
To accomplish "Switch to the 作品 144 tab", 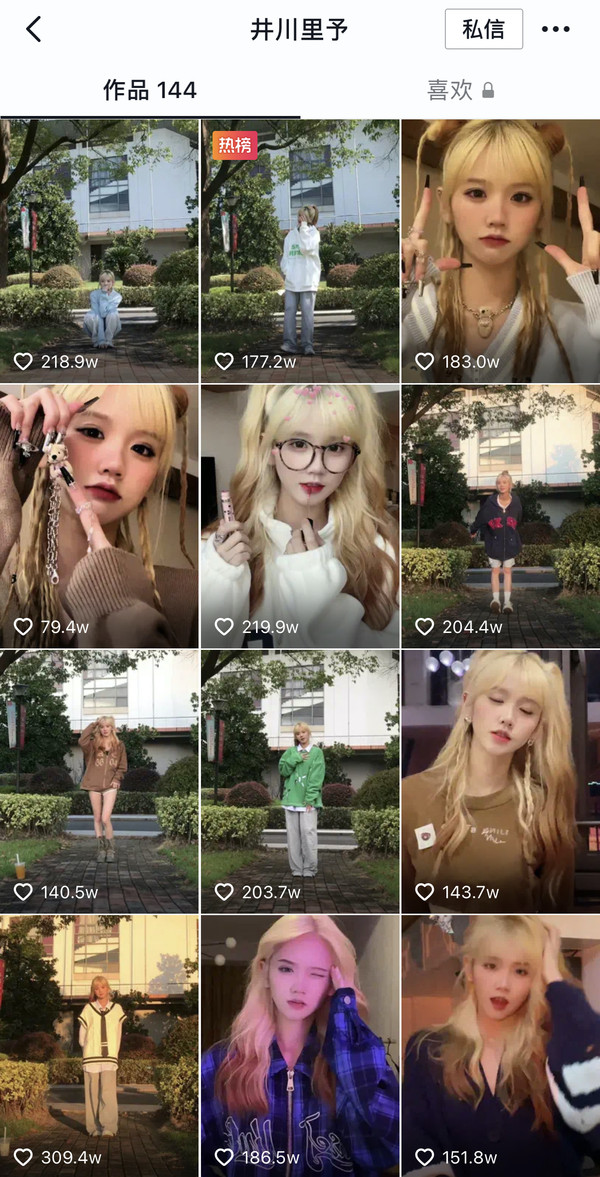I will coord(149,91).
